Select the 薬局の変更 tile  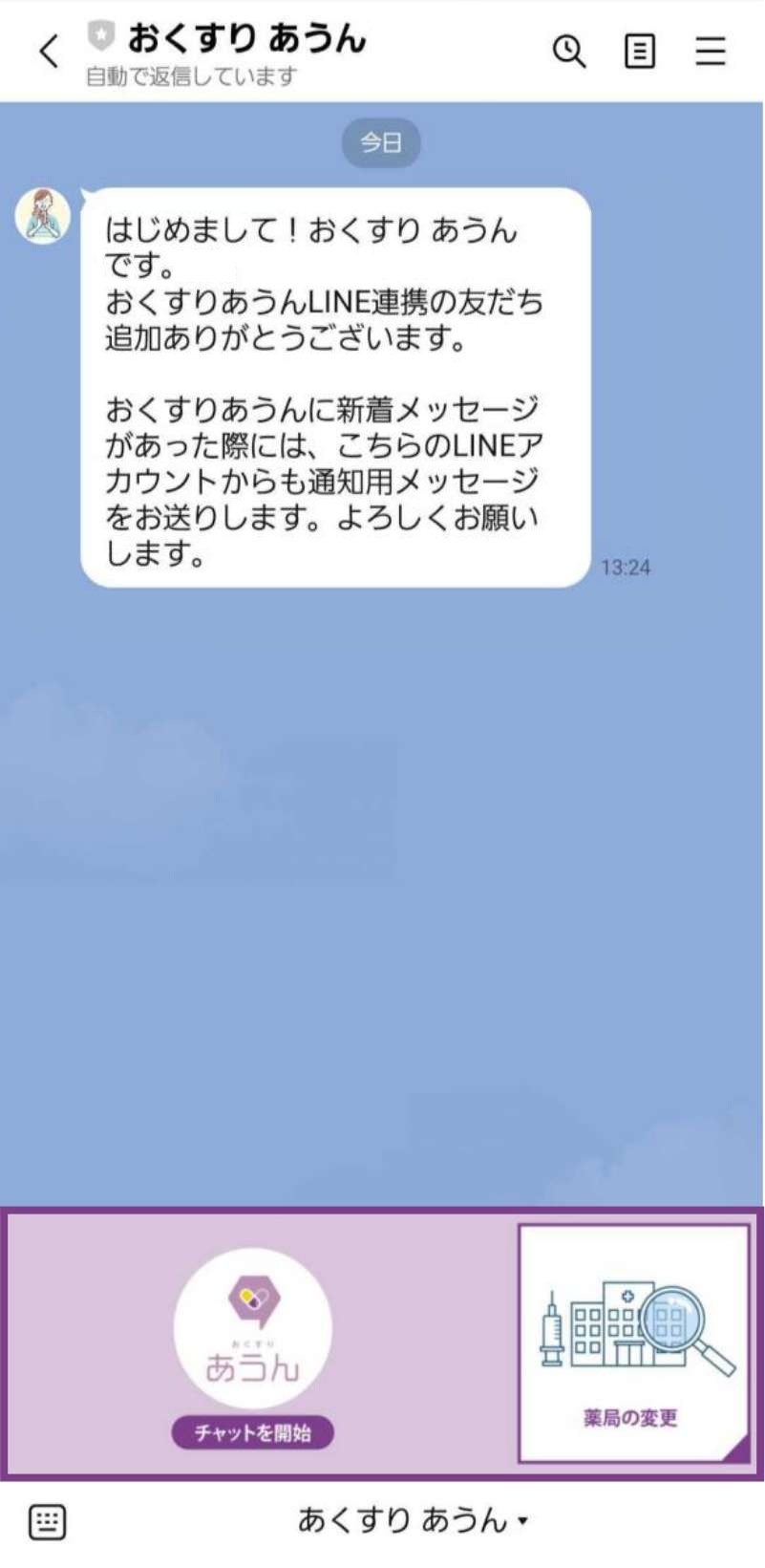coord(632,1342)
